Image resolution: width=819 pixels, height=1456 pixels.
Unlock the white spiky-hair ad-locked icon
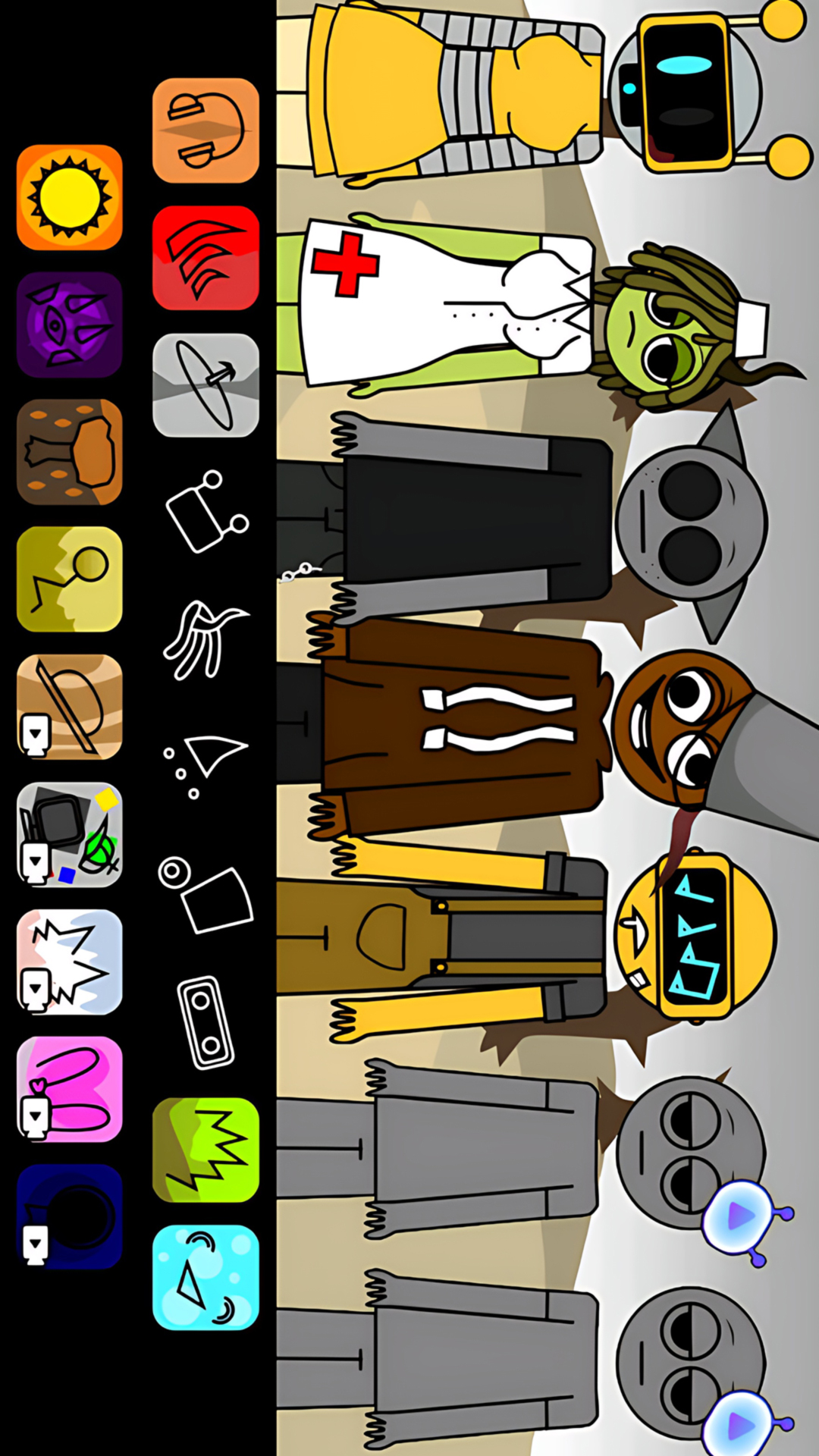(x=69, y=962)
